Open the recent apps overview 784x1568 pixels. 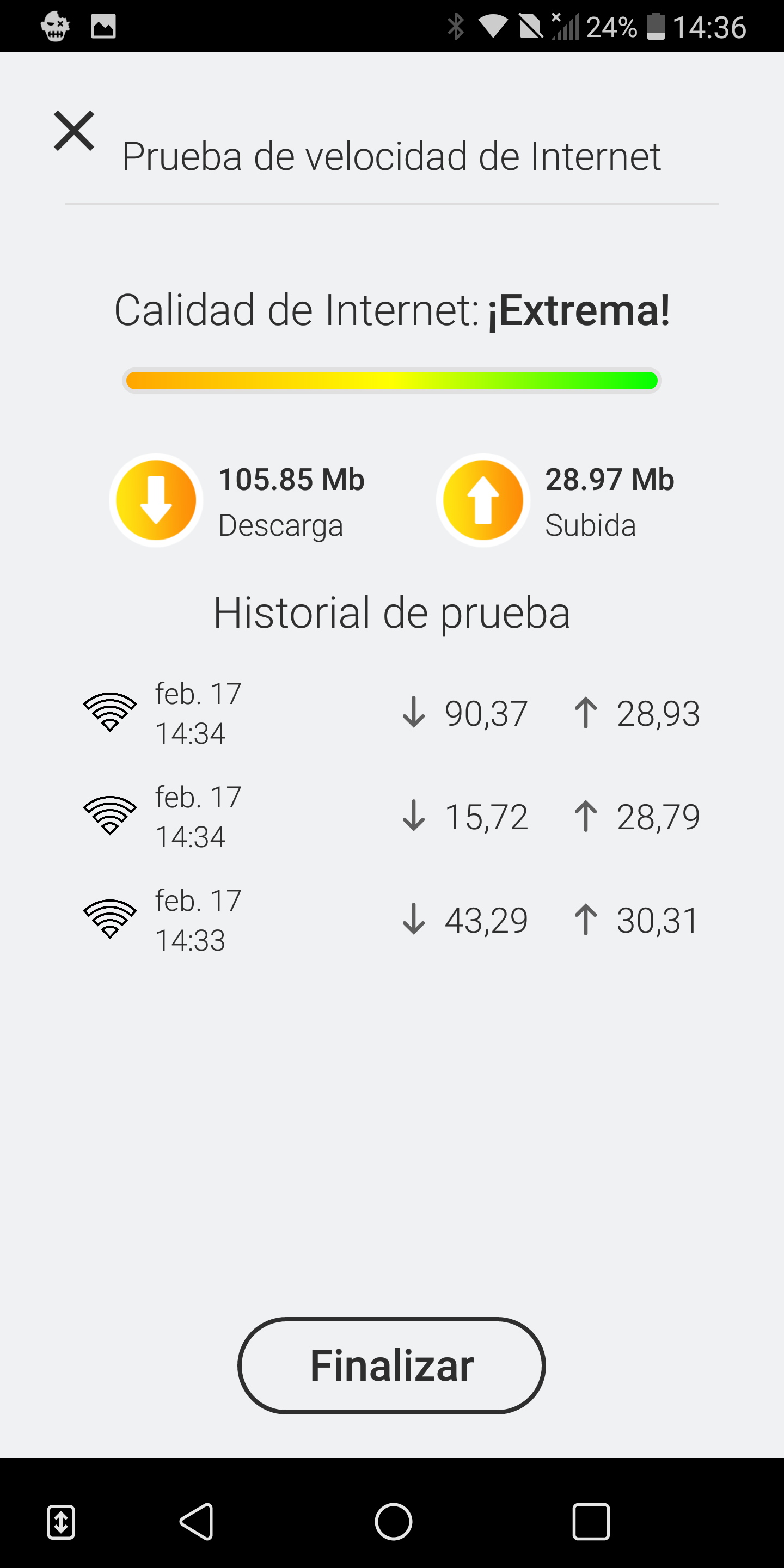click(x=590, y=1521)
